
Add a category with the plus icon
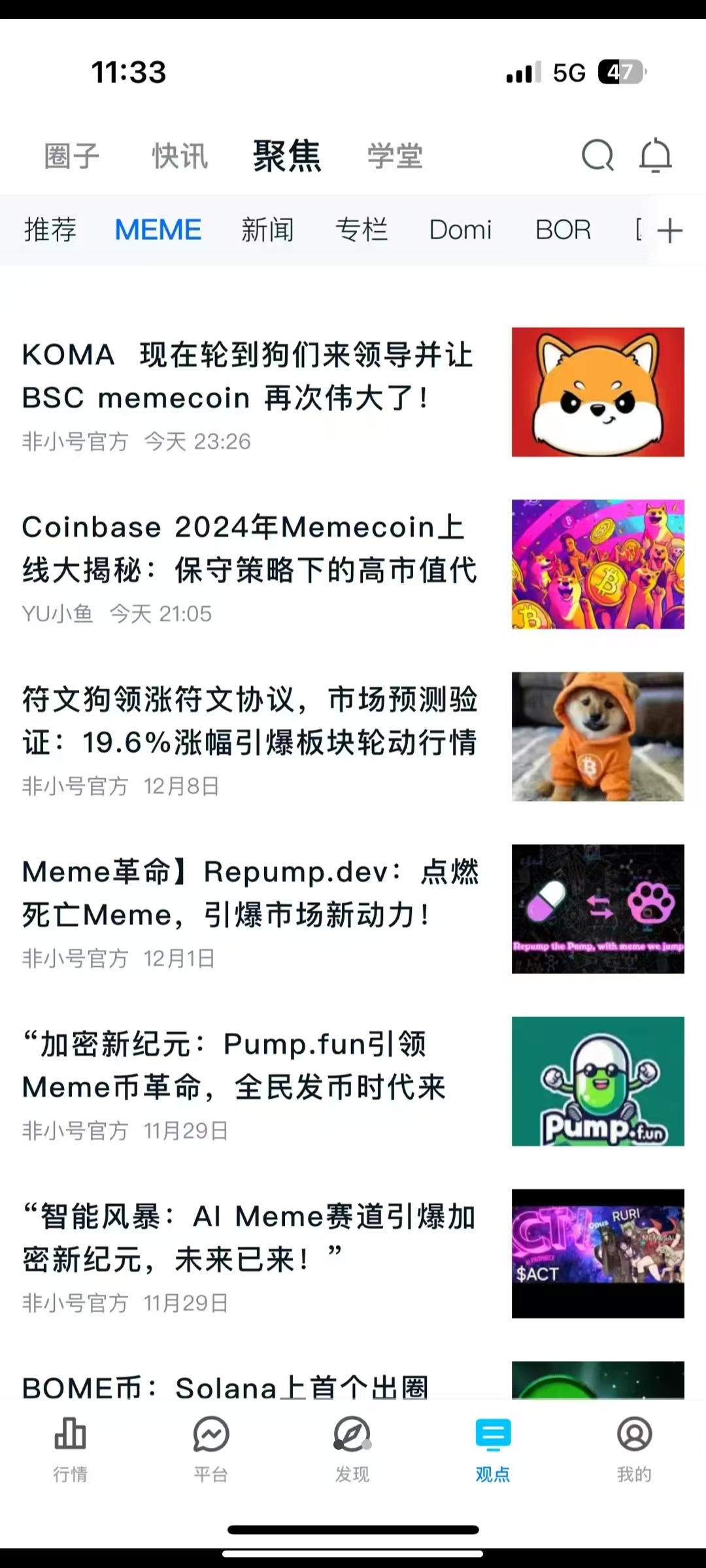[x=669, y=231]
